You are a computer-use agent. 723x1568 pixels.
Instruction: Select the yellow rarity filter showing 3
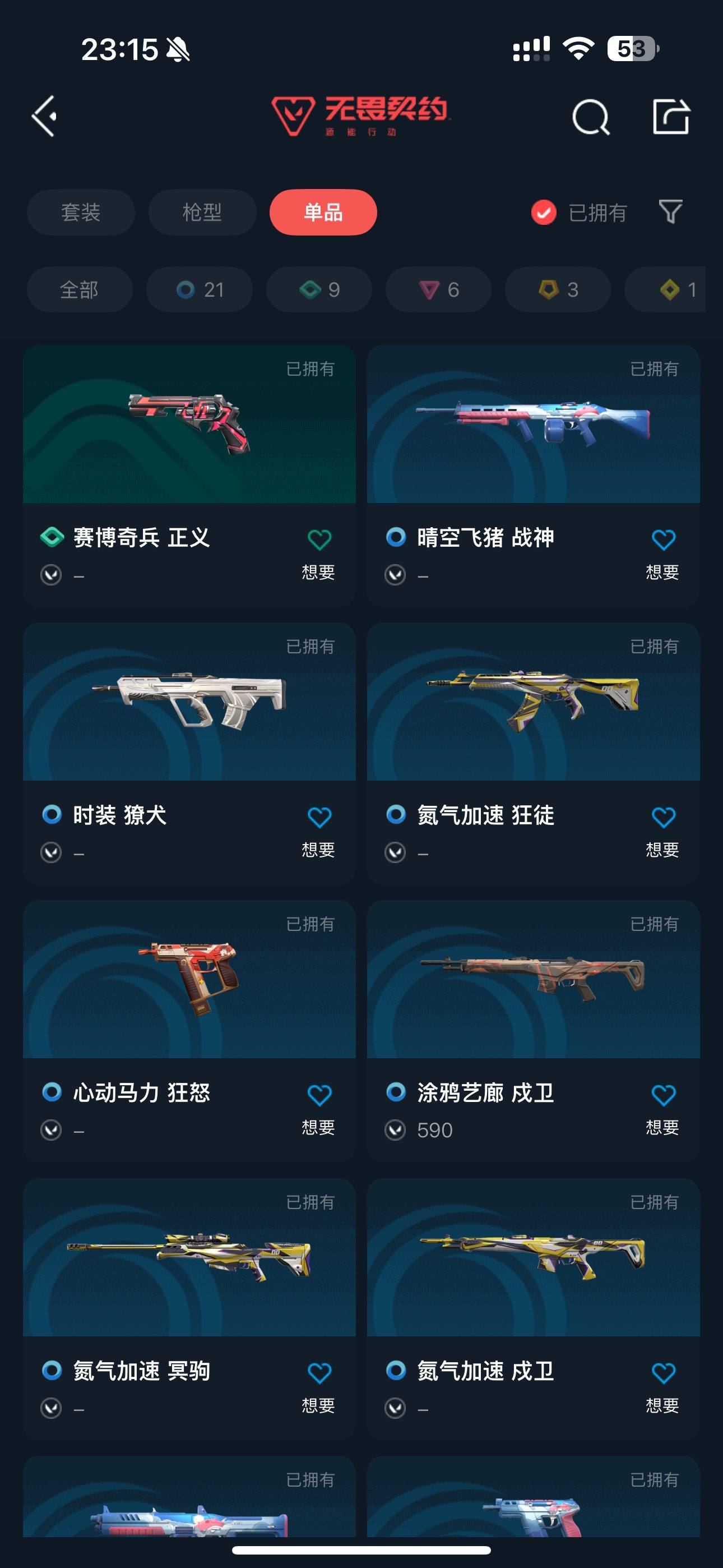[557, 290]
